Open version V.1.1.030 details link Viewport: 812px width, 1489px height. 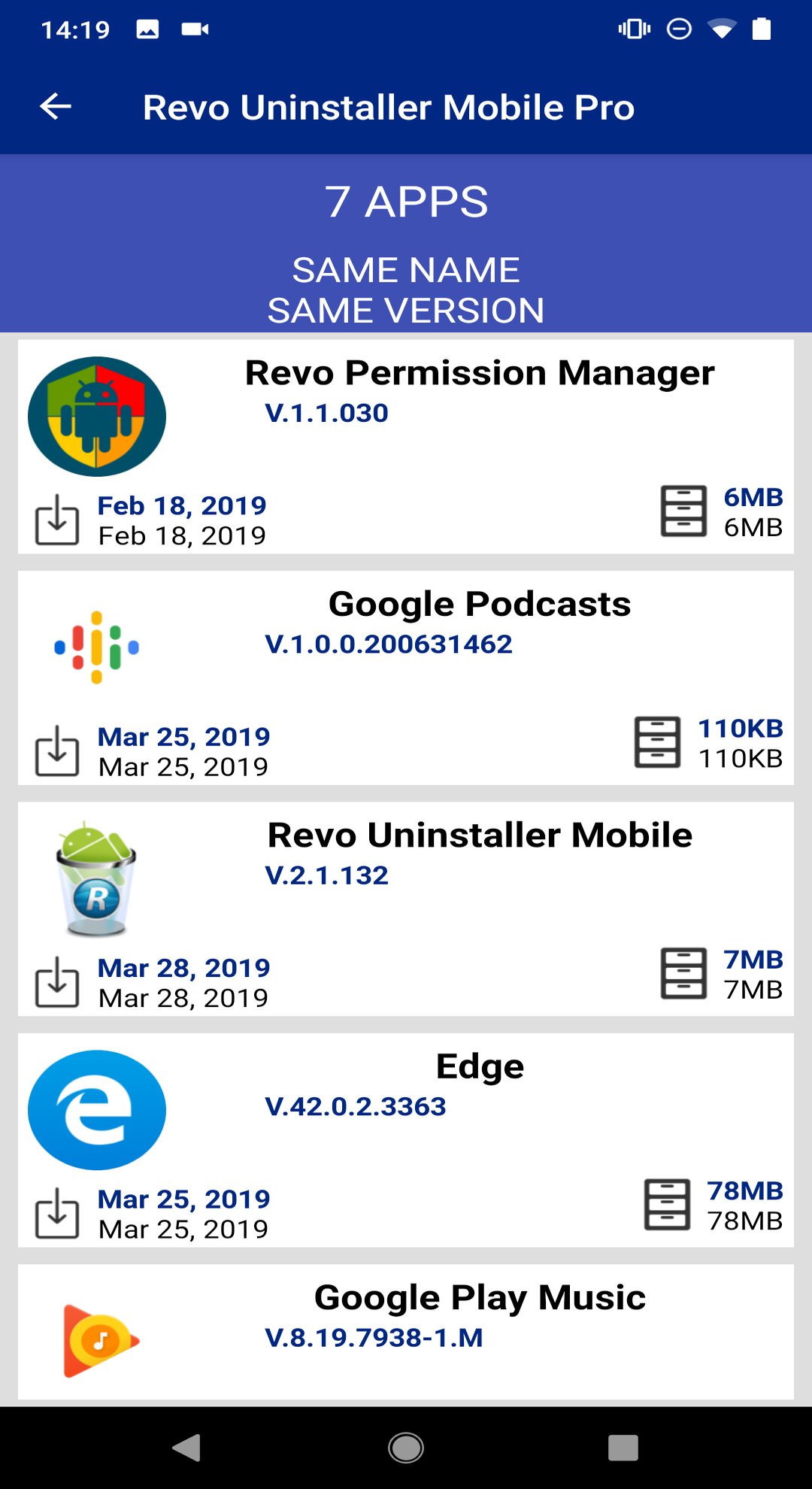tap(327, 413)
